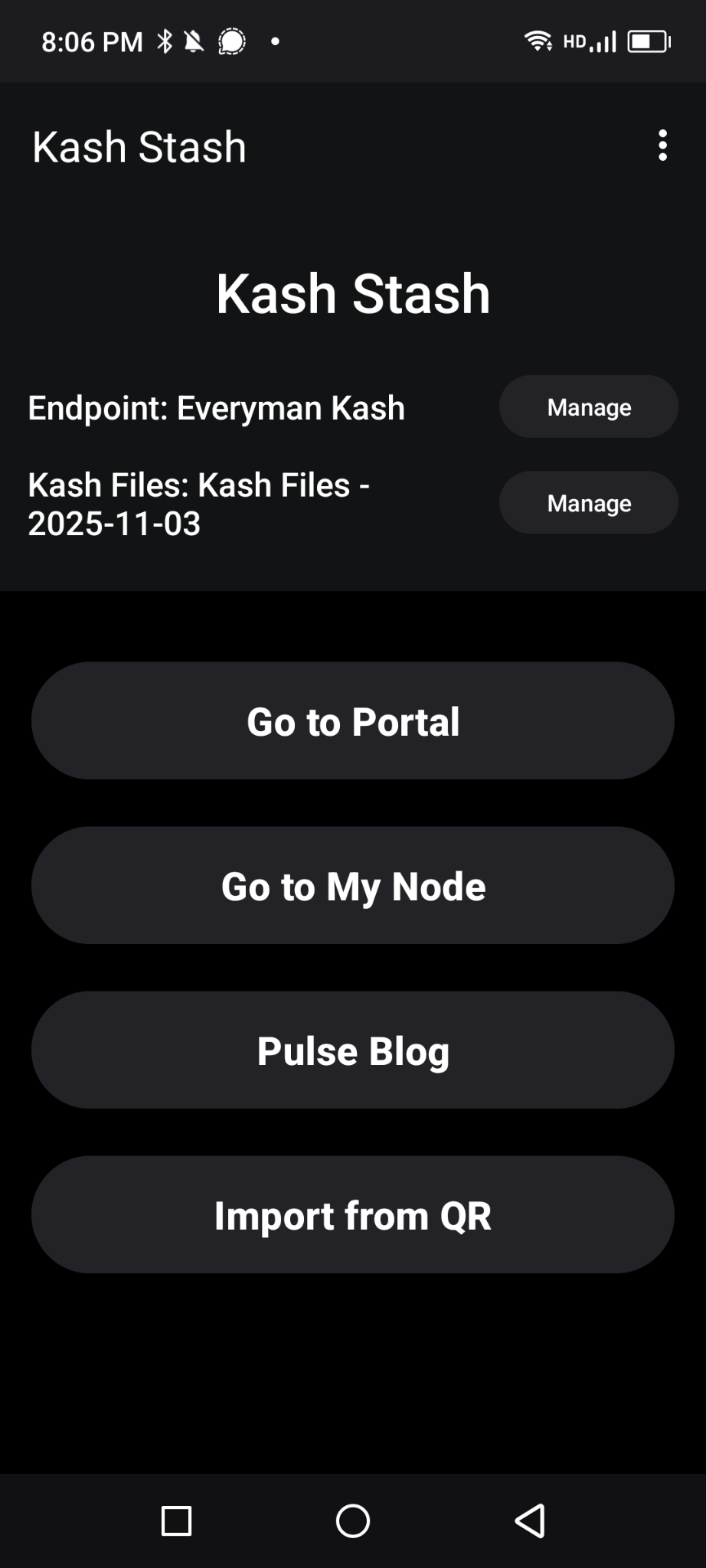Tap Go to Portal

pyautogui.click(x=353, y=721)
